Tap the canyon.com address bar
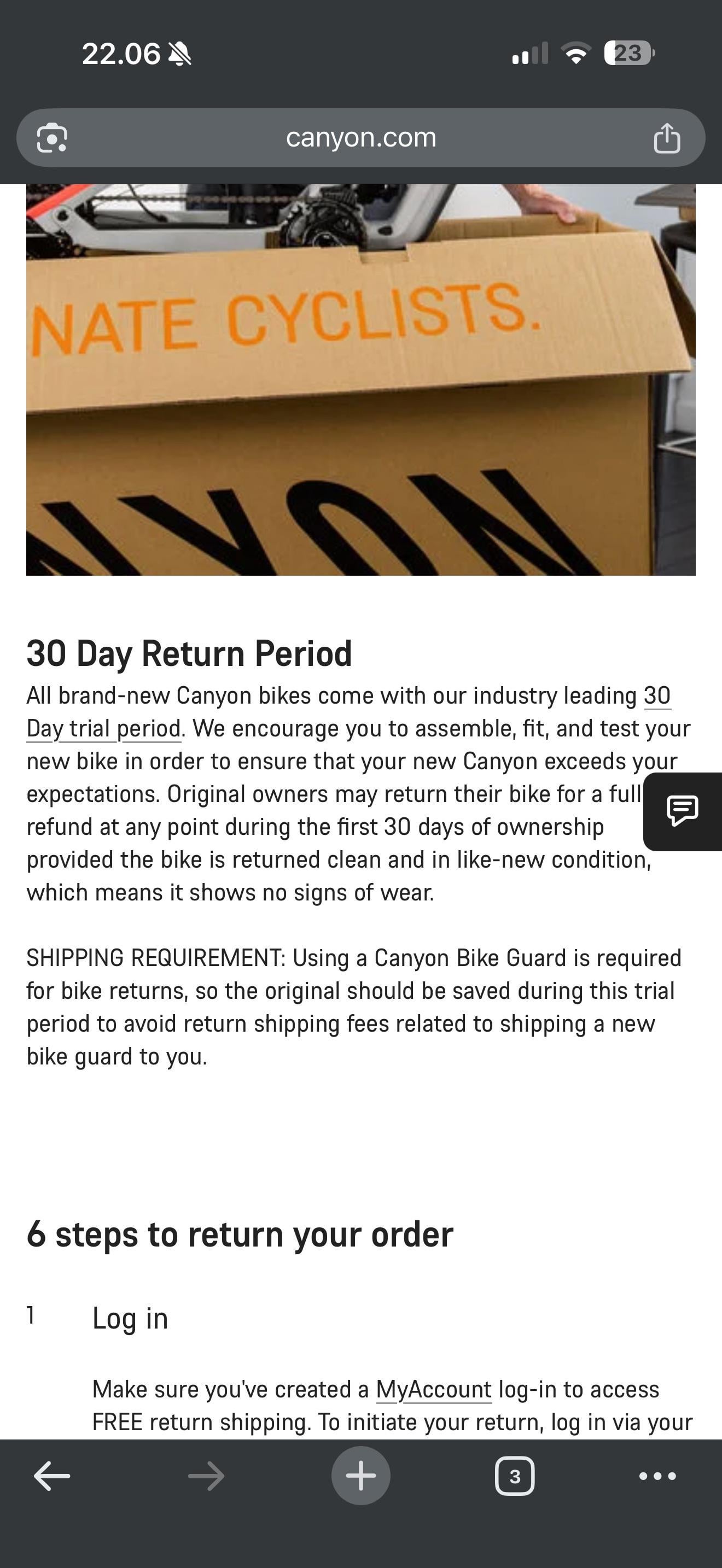Image resolution: width=722 pixels, height=1568 pixels. pos(360,138)
